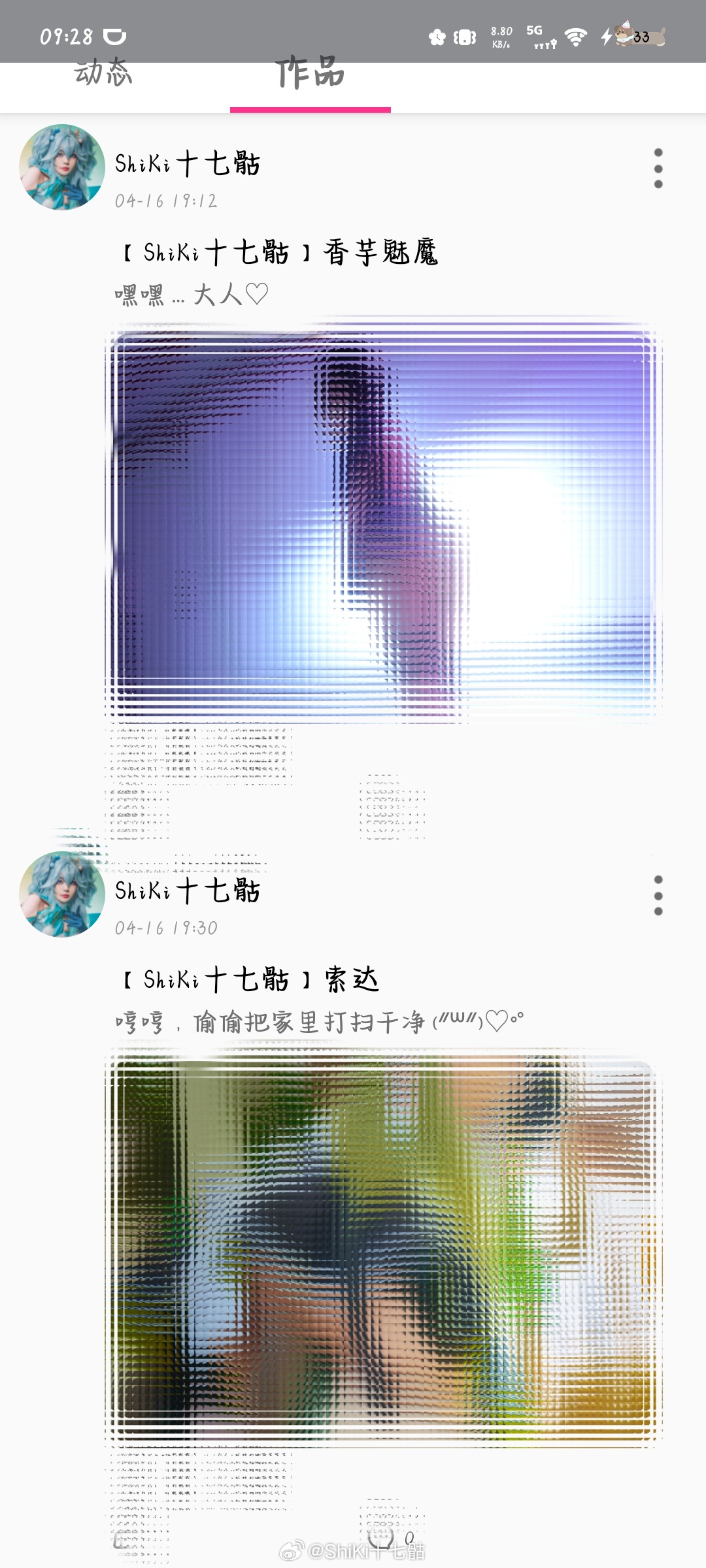Open the post titled 香芋魅魔
Viewport: 706px width, 1568px height.
pyautogui.click(x=280, y=252)
